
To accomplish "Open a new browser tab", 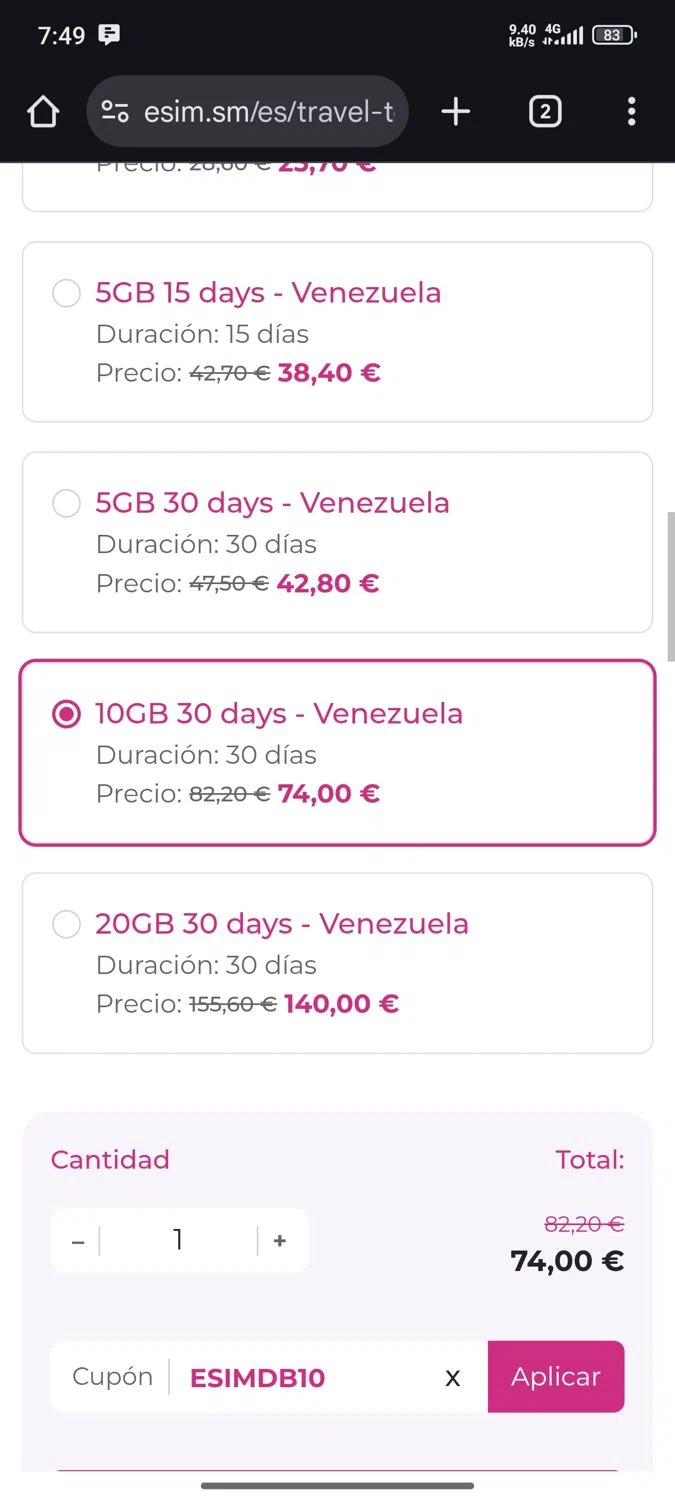I will pyautogui.click(x=455, y=112).
